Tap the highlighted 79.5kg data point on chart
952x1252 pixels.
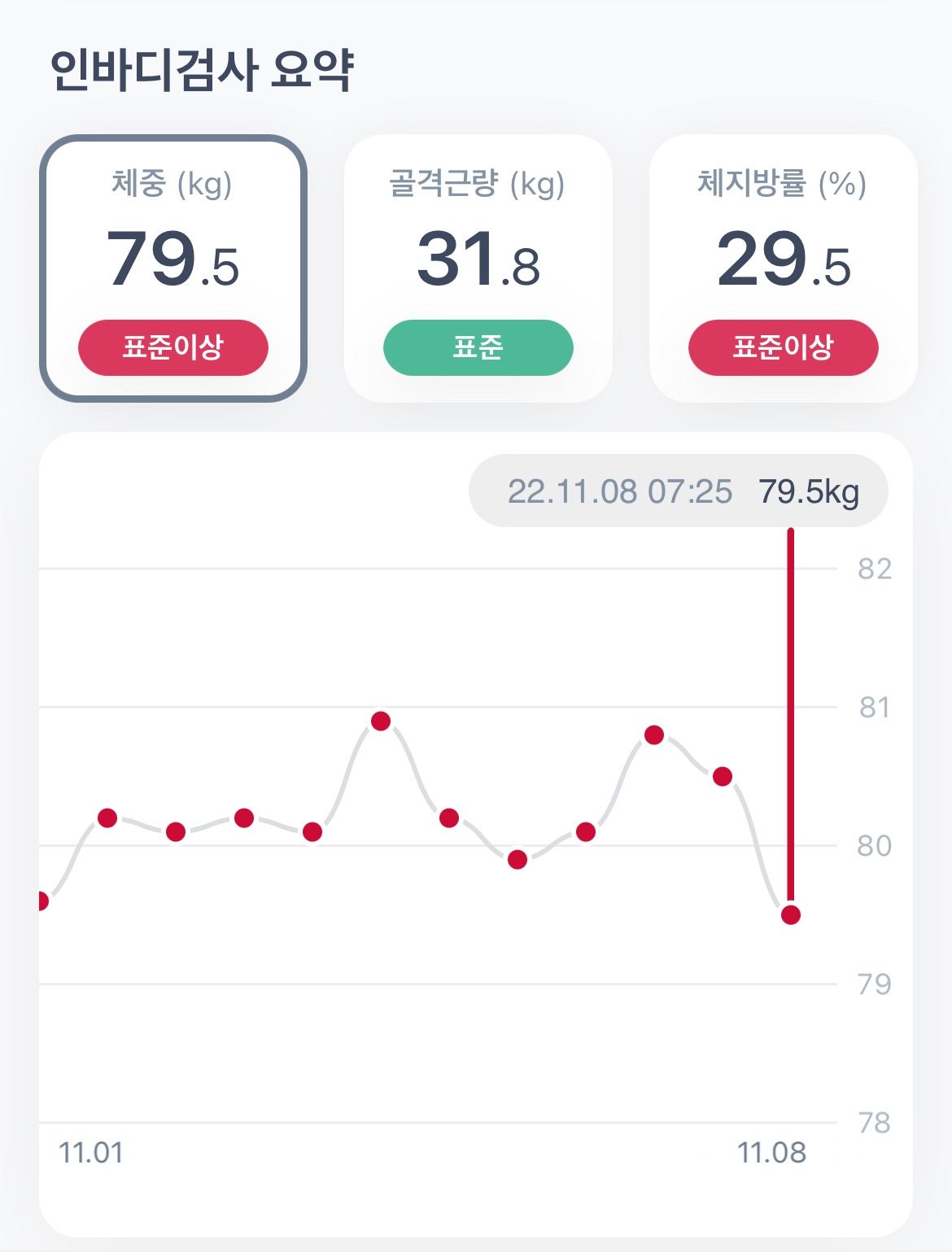click(x=790, y=915)
